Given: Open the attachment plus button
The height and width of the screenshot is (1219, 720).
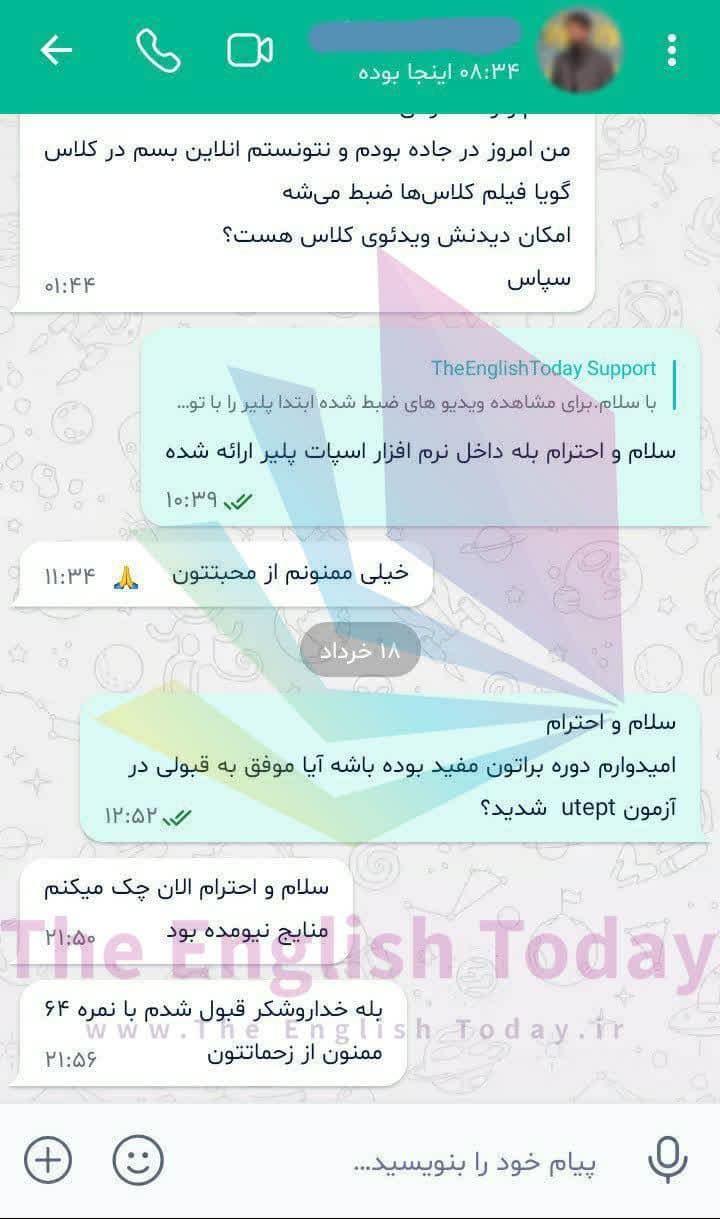Looking at the screenshot, I should (x=48, y=1161).
